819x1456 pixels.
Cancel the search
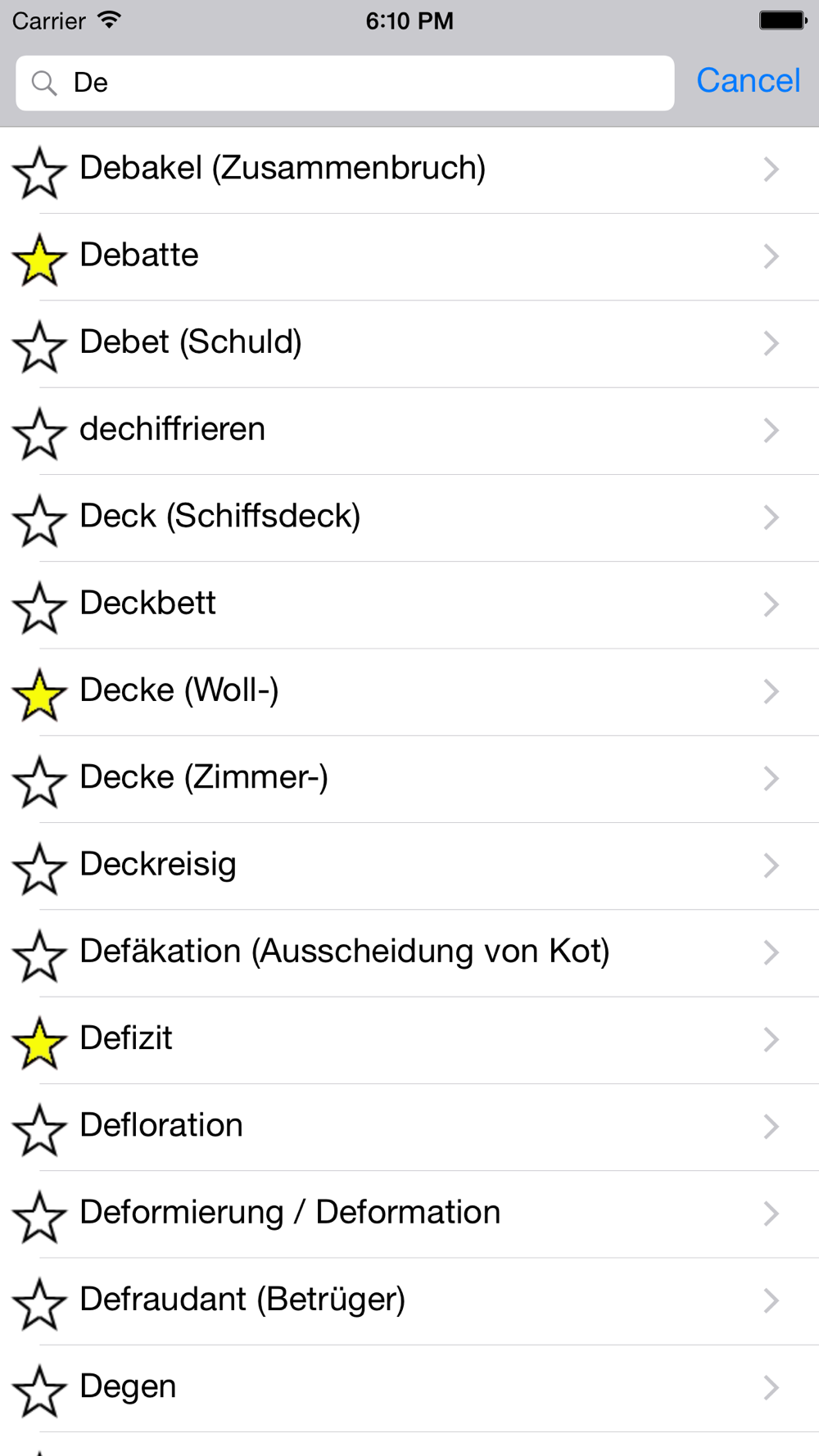pos(748,81)
